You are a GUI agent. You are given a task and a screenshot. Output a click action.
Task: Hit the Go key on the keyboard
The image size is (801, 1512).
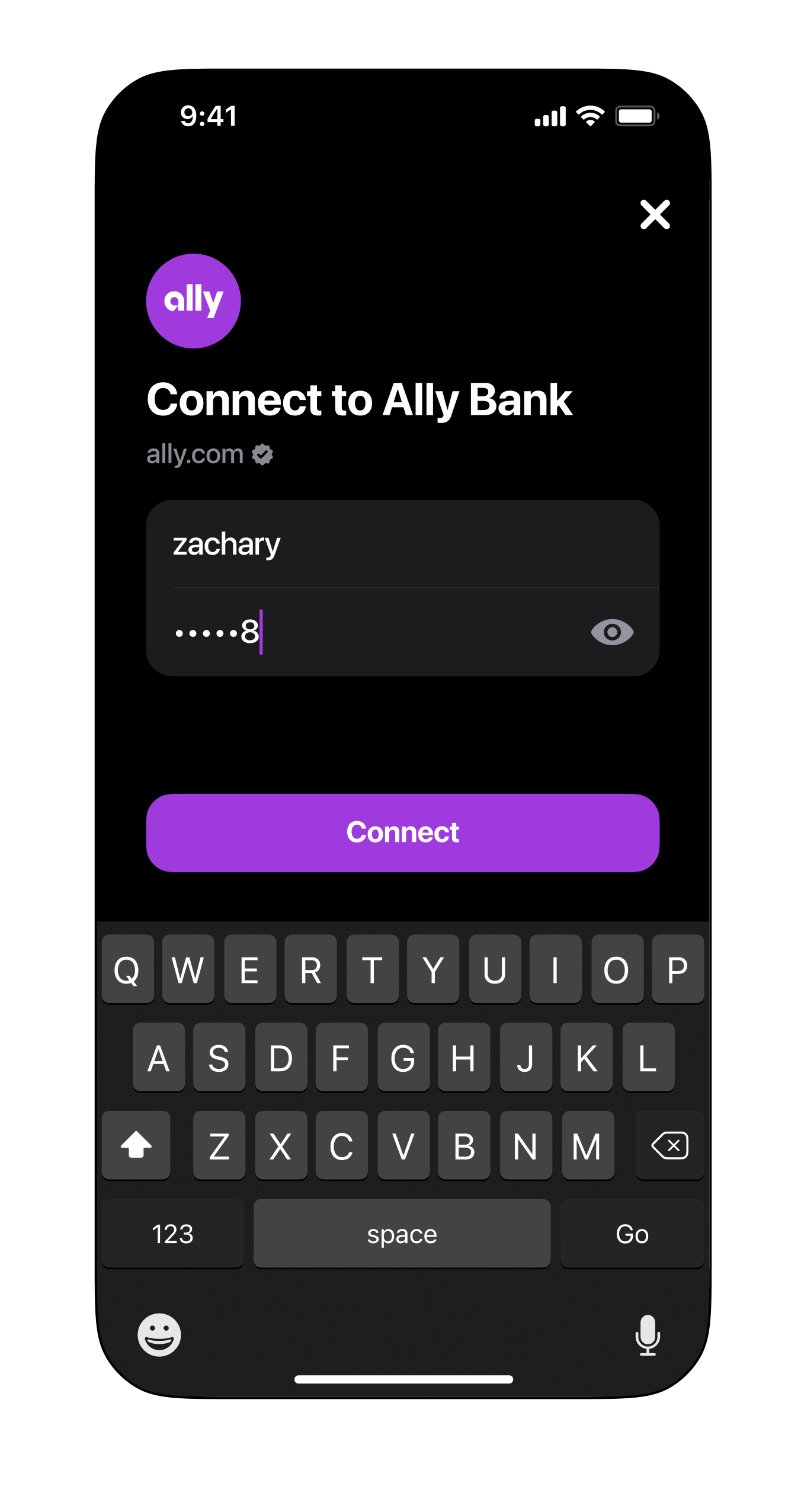point(632,1234)
